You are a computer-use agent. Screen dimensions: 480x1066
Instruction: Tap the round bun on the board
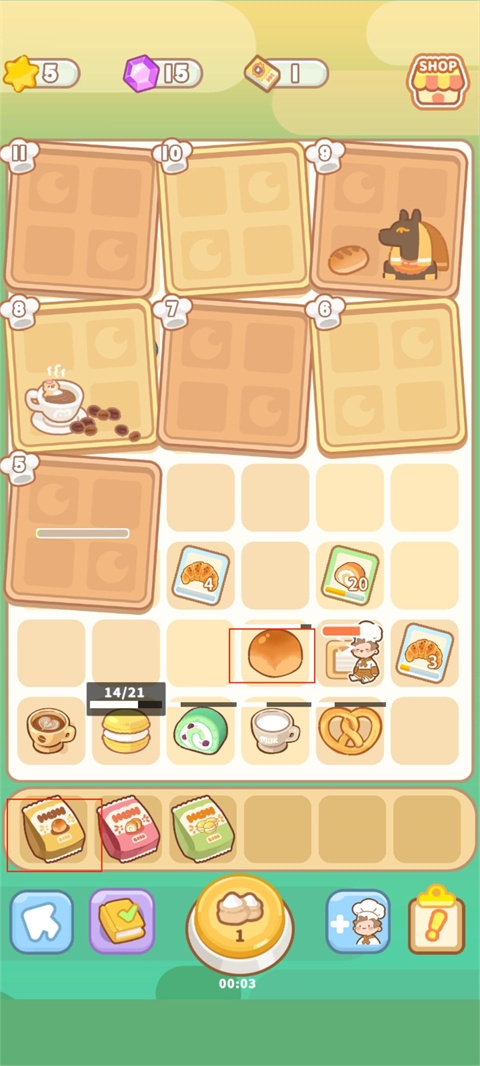click(x=272, y=655)
